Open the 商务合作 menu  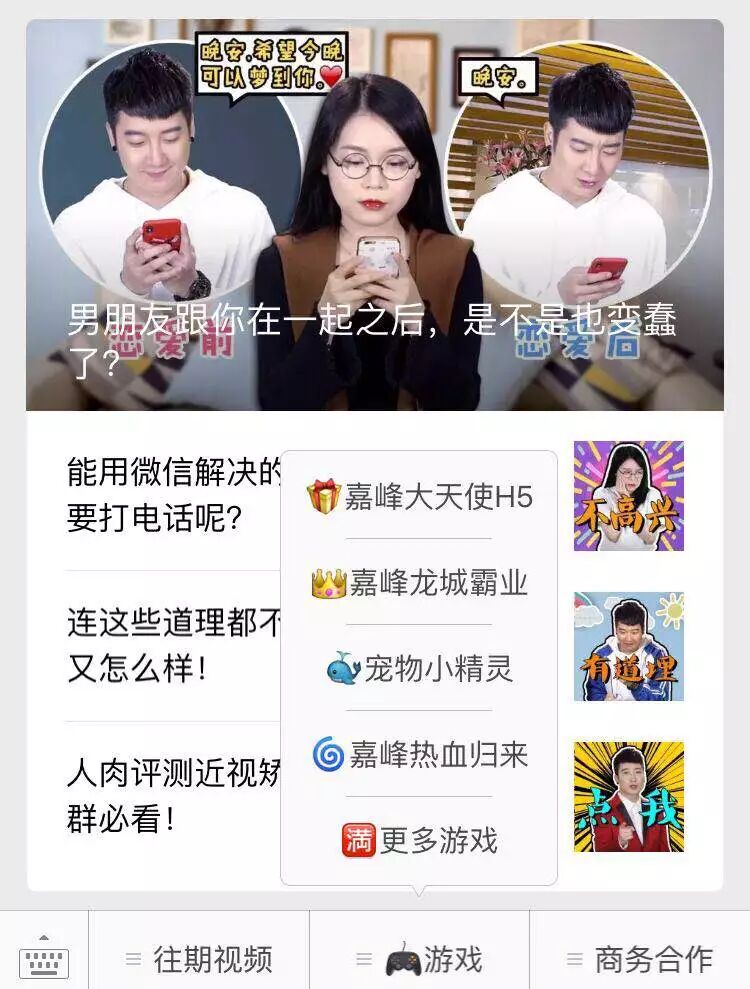(x=640, y=959)
